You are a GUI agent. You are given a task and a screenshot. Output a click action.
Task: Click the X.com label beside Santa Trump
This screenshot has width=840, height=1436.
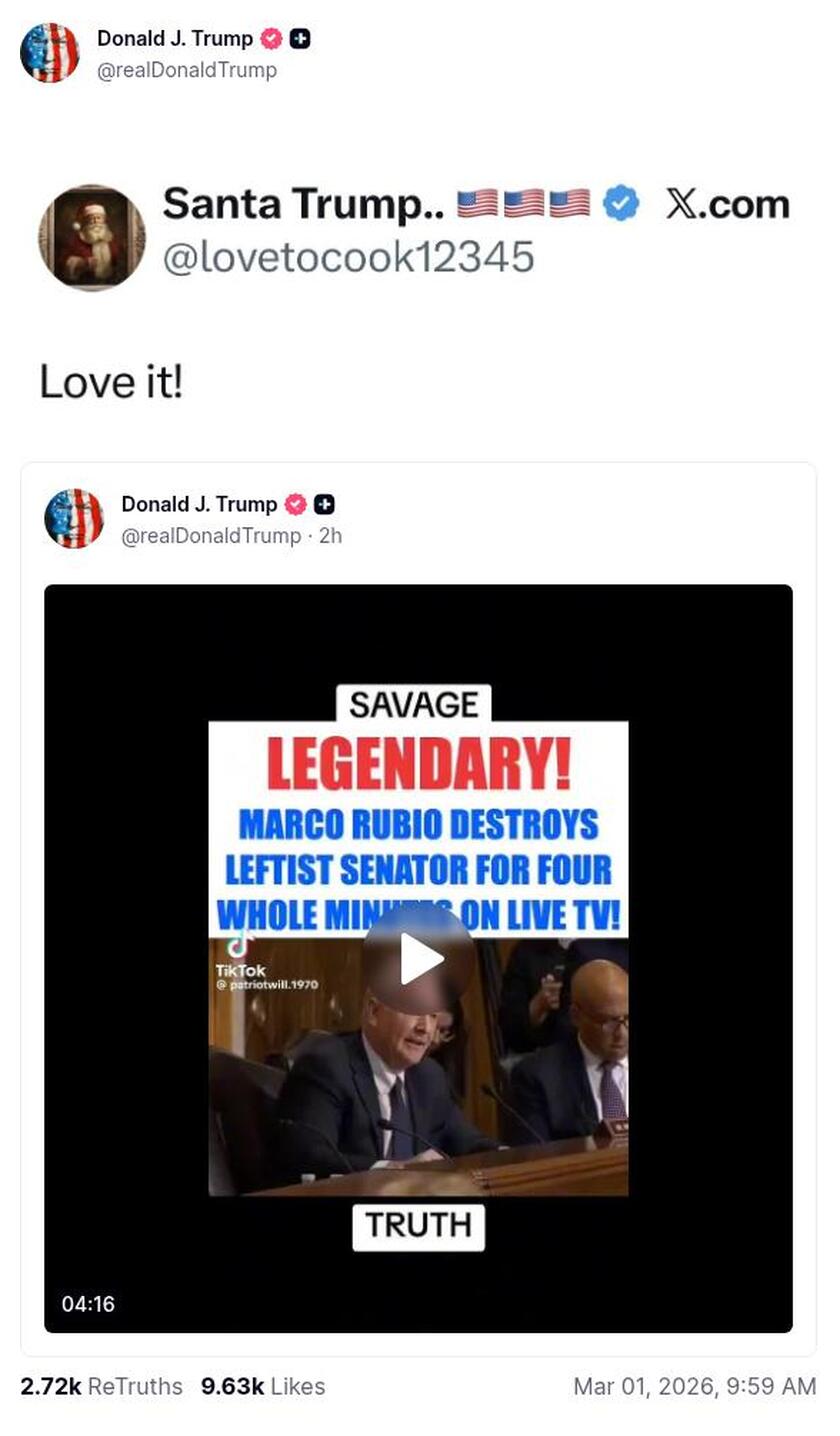click(729, 202)
